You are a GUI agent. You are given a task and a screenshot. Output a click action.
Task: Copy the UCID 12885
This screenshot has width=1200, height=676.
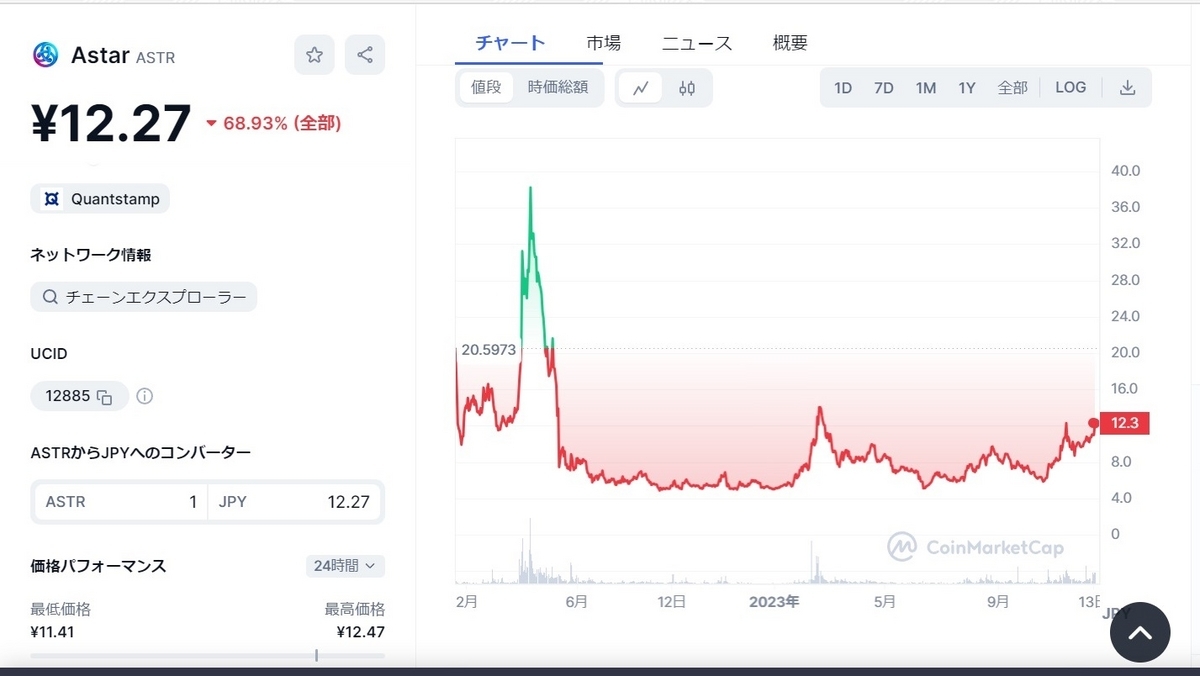pyautogui.click(x=104, y=397)
